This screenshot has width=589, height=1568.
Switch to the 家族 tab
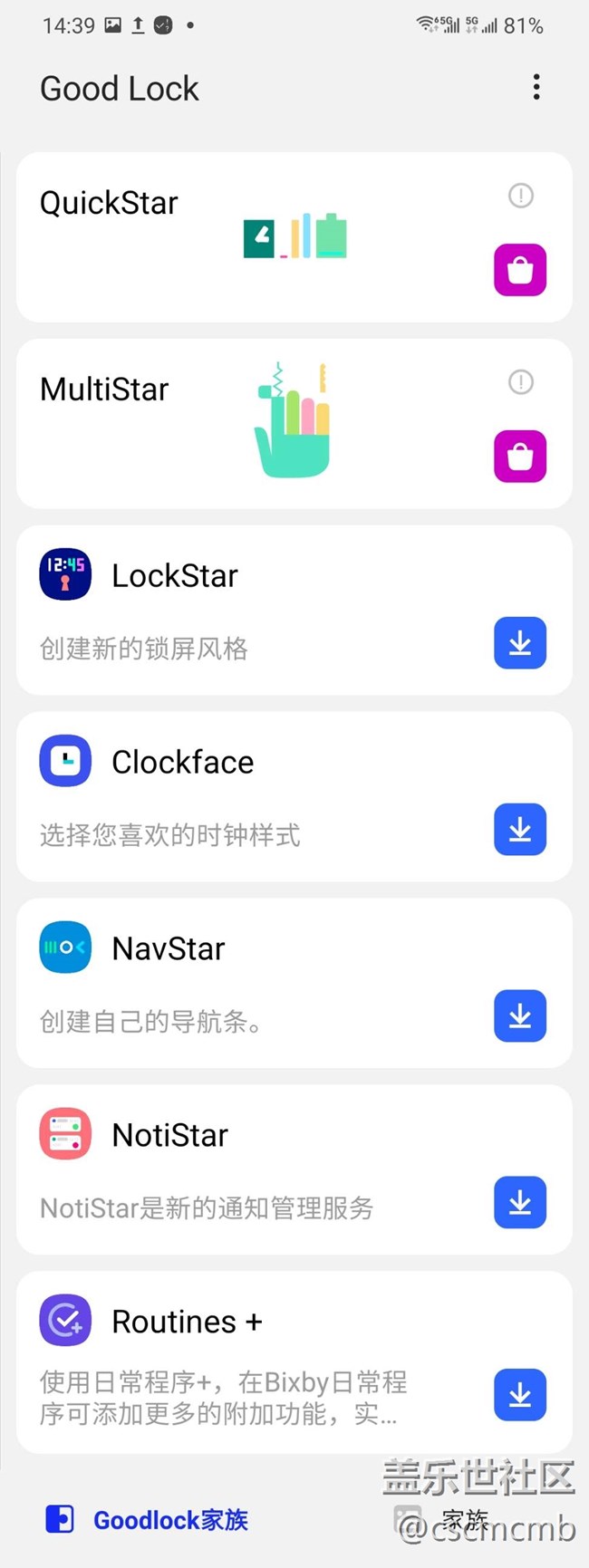tap(444, 1519)
